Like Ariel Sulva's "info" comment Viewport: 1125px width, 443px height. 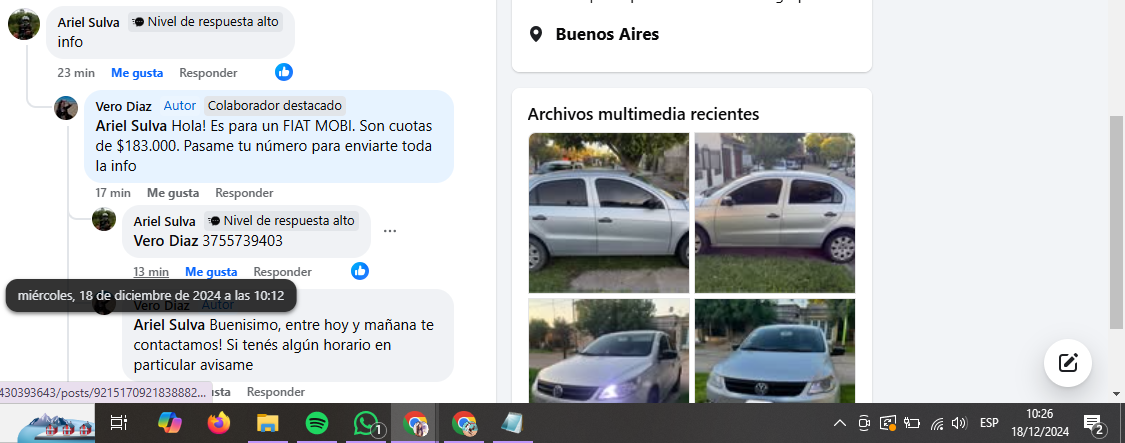137,73
